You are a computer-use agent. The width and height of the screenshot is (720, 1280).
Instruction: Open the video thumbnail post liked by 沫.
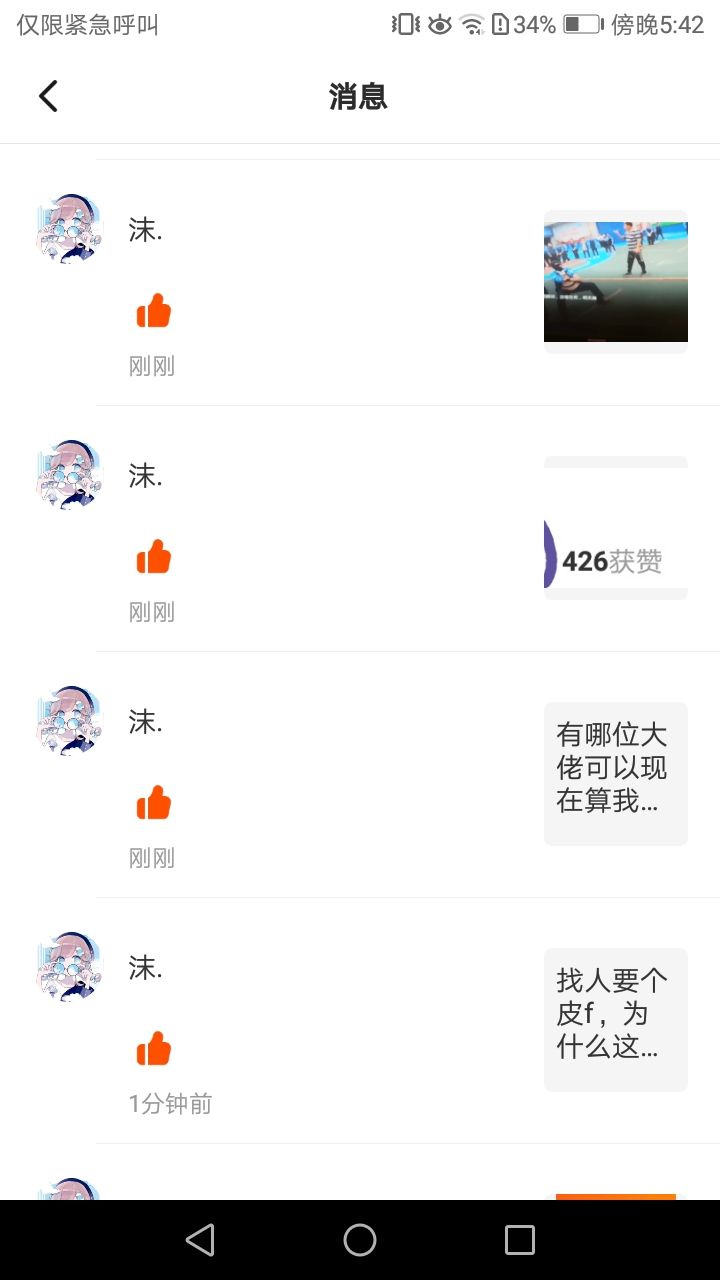615,282
